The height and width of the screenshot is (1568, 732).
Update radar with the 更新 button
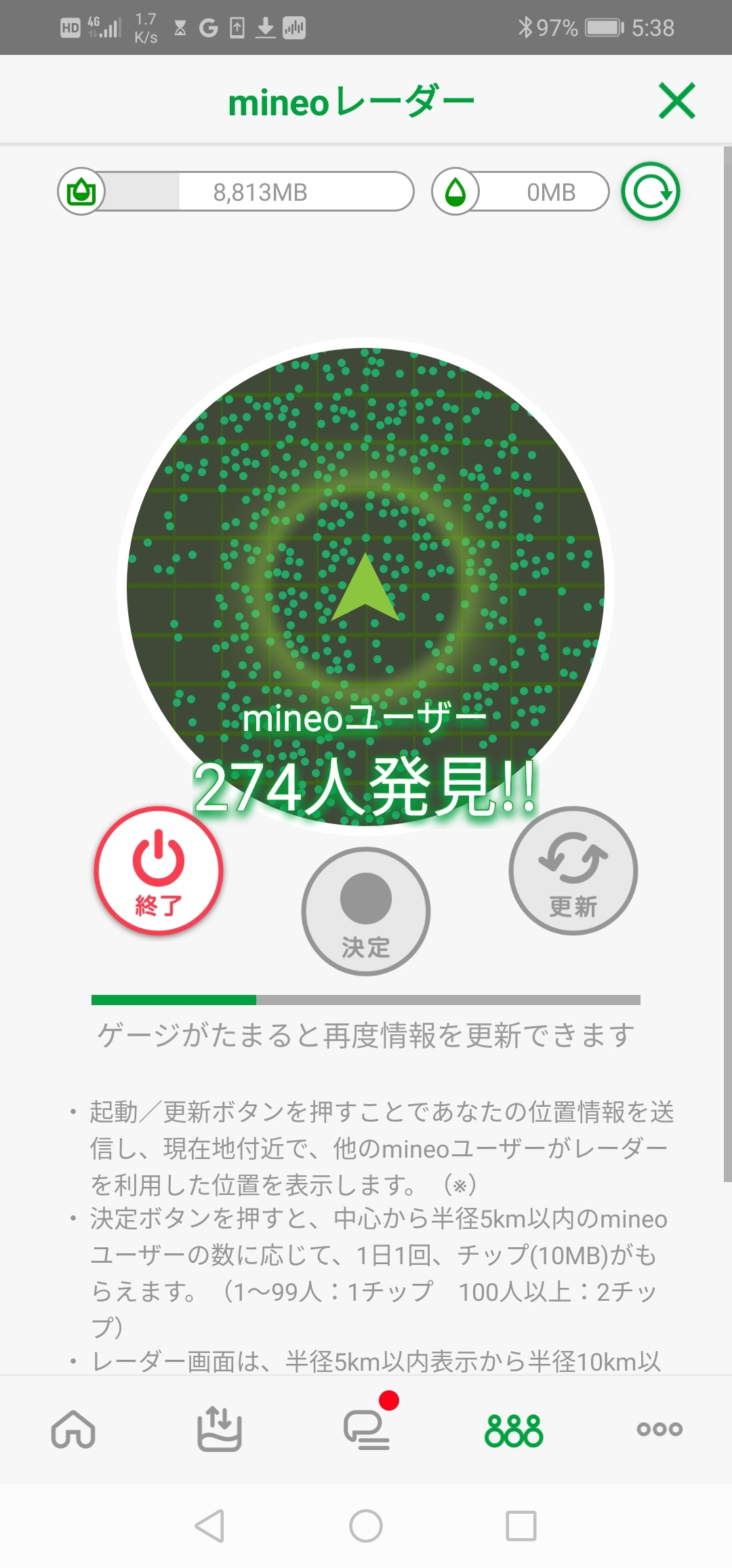click(x=573, y=871)
